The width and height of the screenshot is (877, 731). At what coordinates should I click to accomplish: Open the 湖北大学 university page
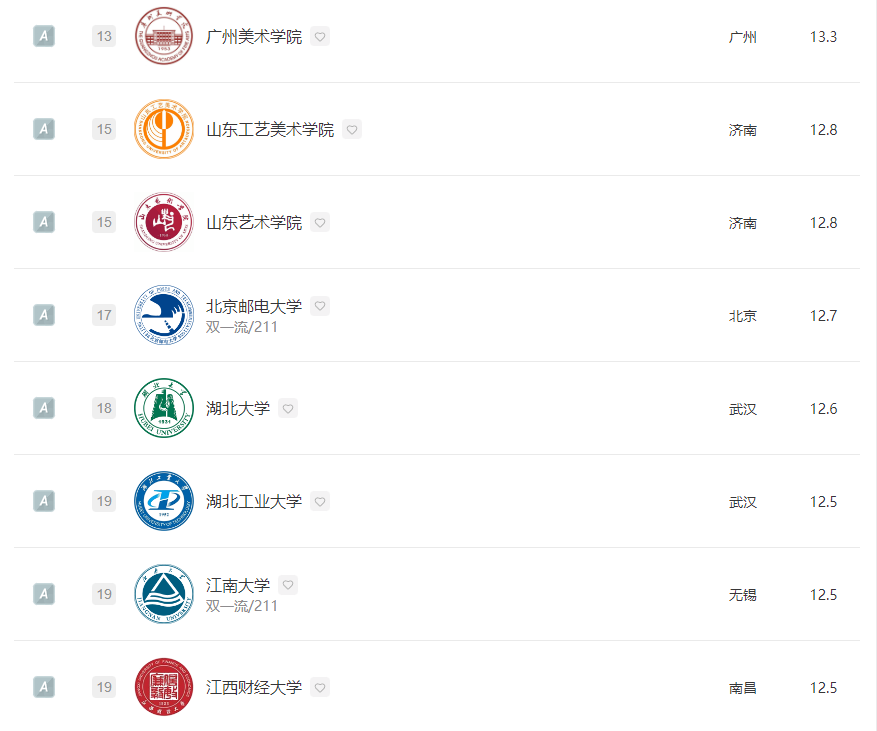(x=238, y=409)
